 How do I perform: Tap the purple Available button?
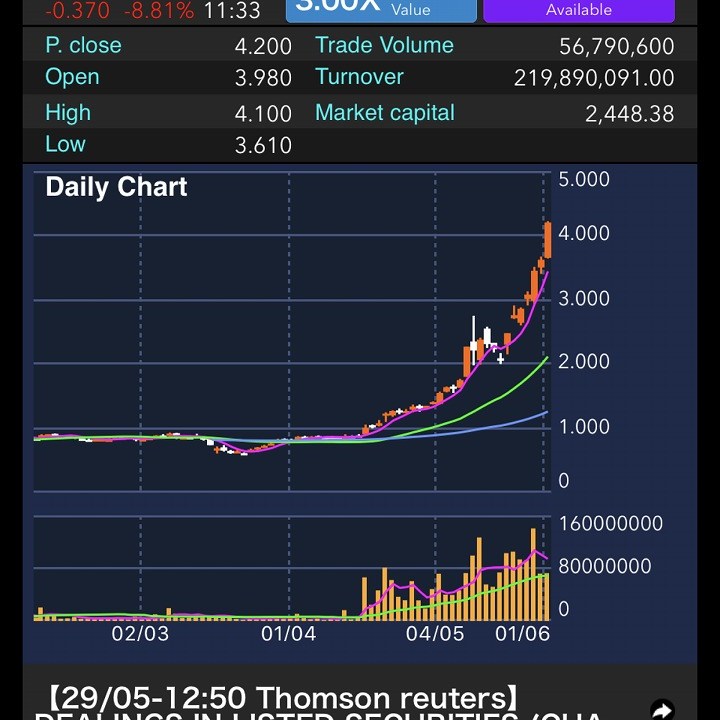578,10
